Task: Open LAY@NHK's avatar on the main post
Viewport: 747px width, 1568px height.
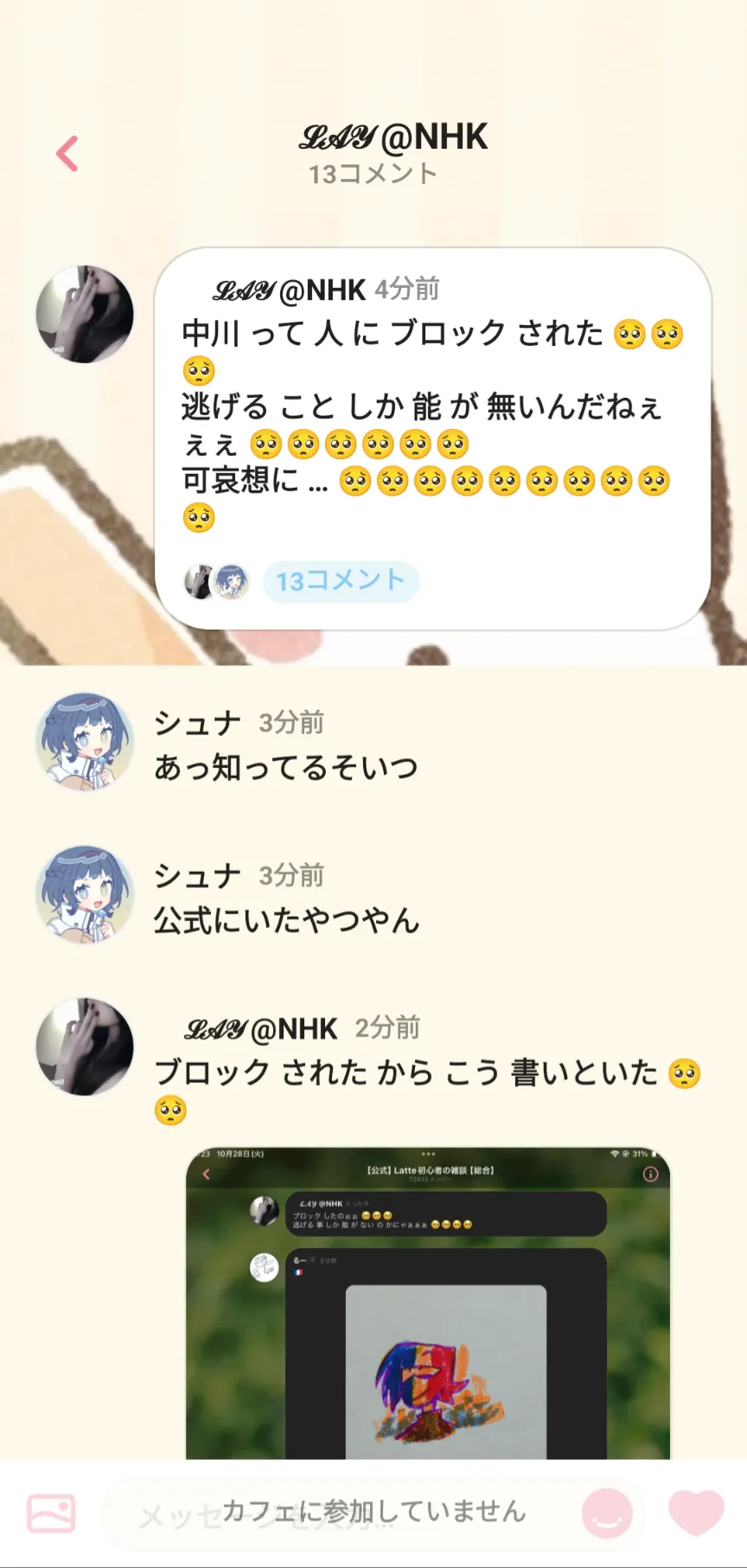Action: (x=85, y=314)
